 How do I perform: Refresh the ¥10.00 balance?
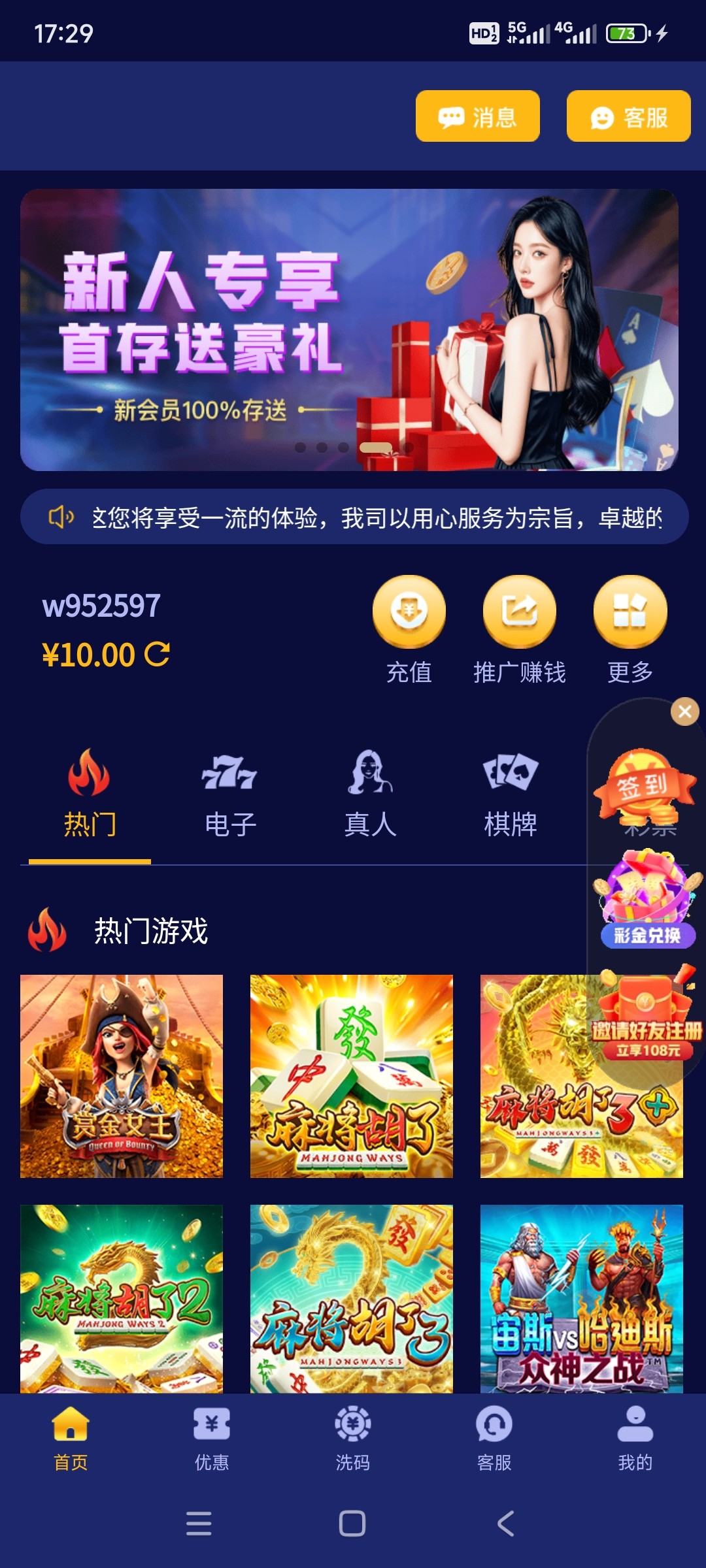(x=157, y=654)
